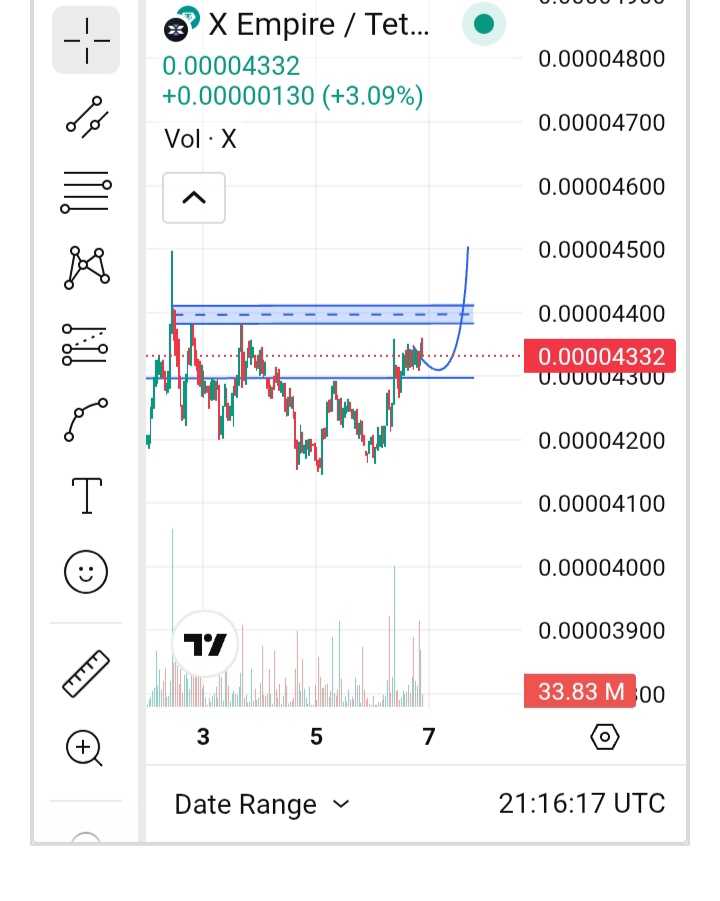
Task: Pick the brush drawing tool
Action: [x=86, y=419]
